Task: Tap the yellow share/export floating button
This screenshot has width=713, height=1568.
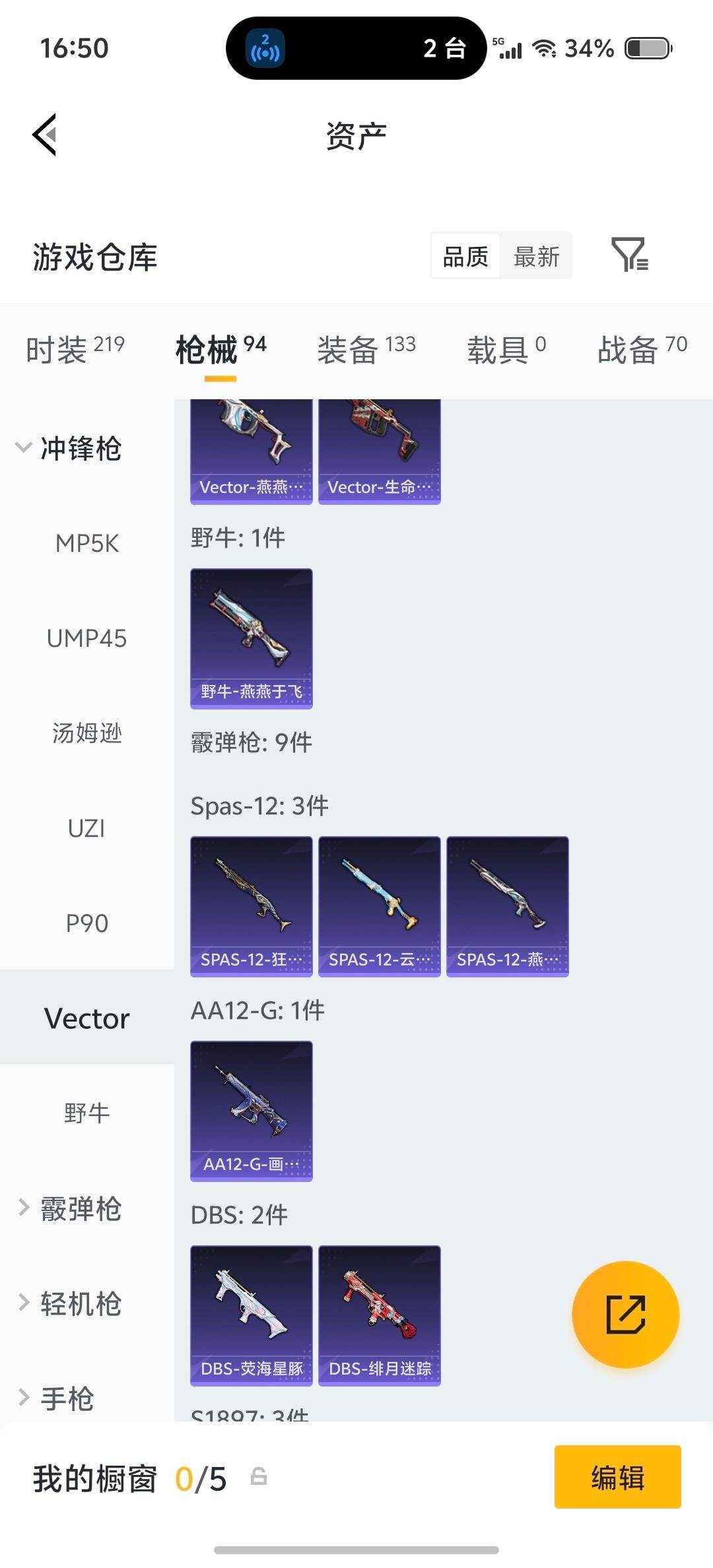Action: [625, 1315]
